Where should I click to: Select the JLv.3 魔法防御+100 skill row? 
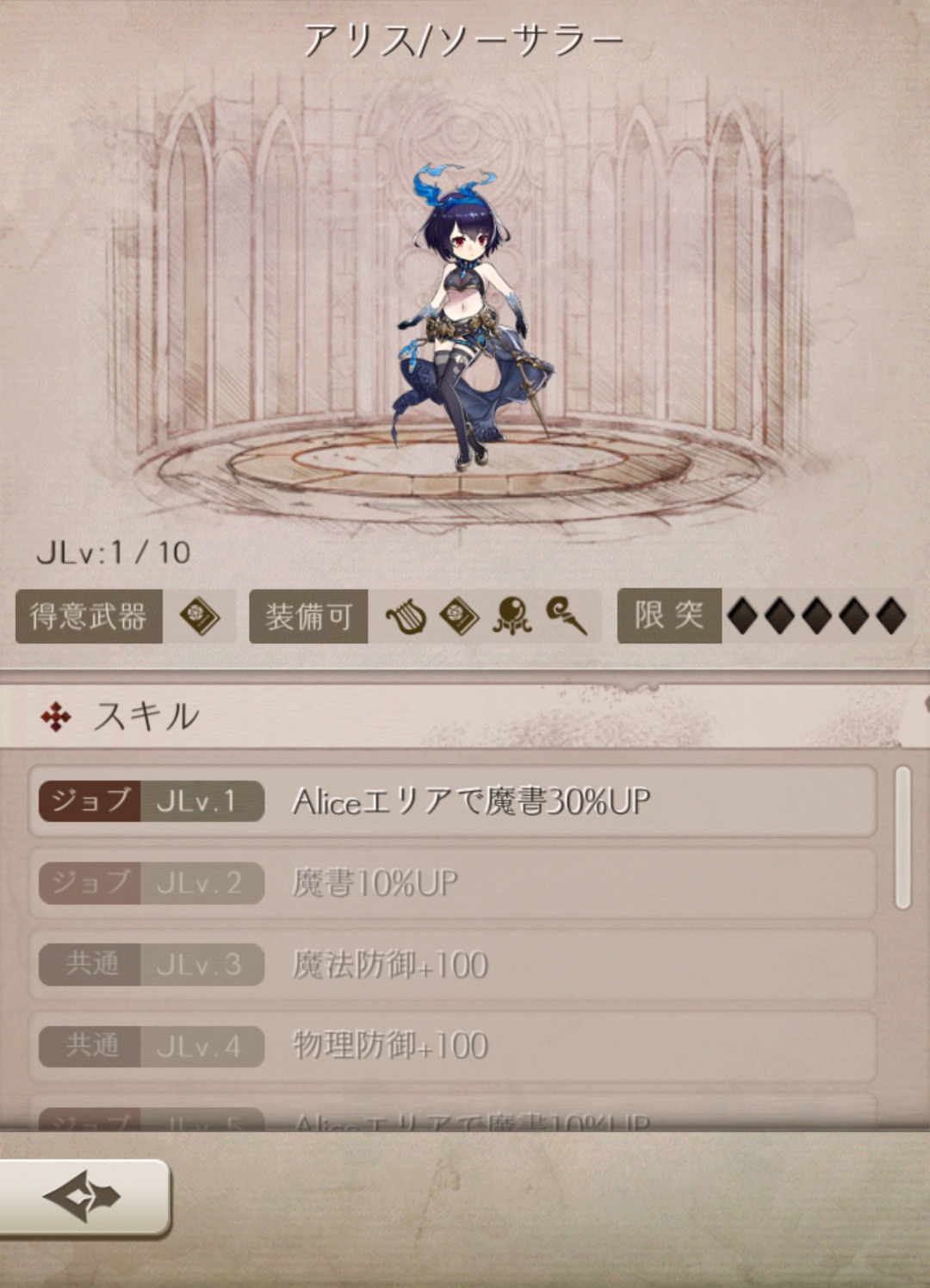[x=452, y=964]
